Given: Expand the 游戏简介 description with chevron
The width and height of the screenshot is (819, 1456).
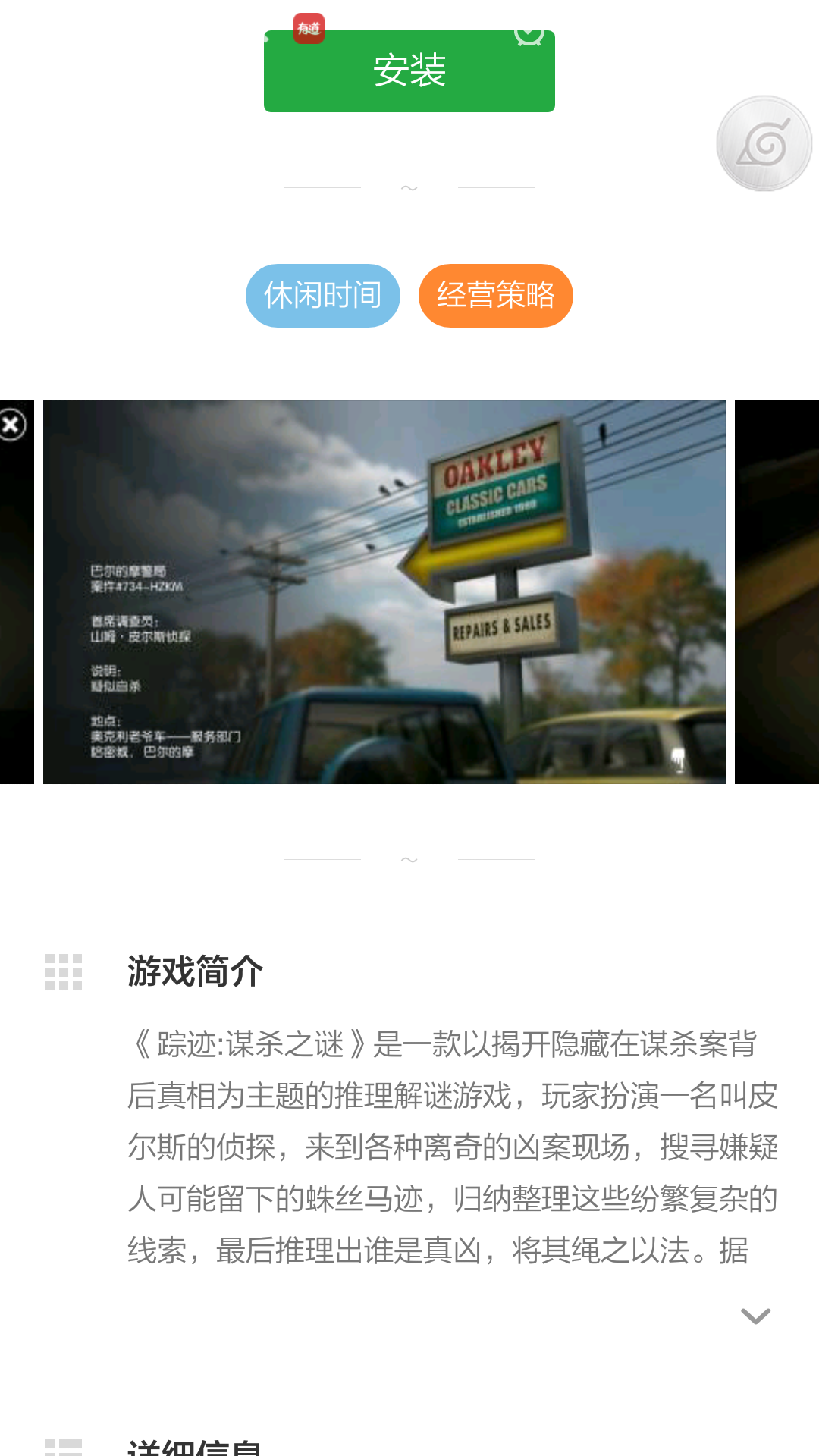Looking at the screenshot, I should (755, 1316).
